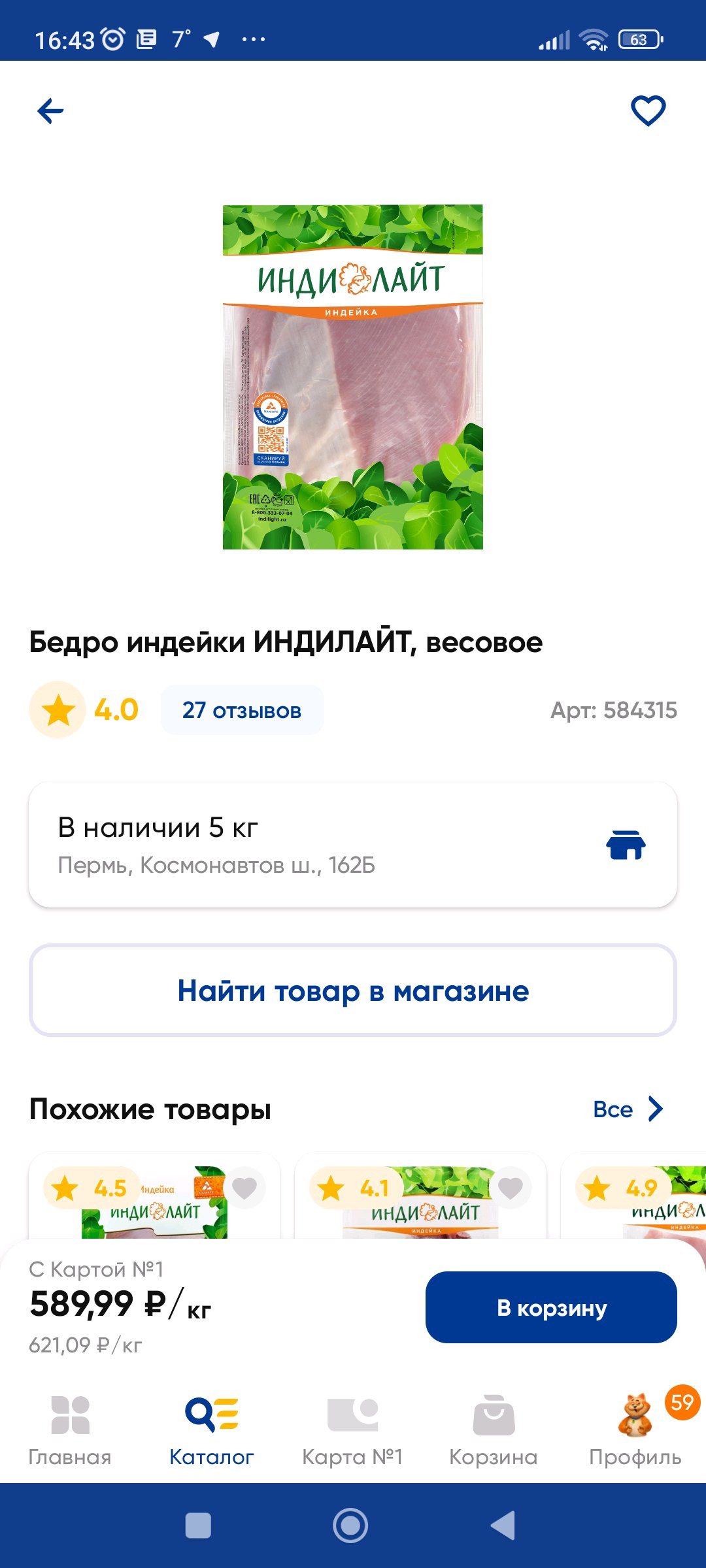
Task: Switch to the Карта №1 tab
Action: click(x=352, y=1431)
